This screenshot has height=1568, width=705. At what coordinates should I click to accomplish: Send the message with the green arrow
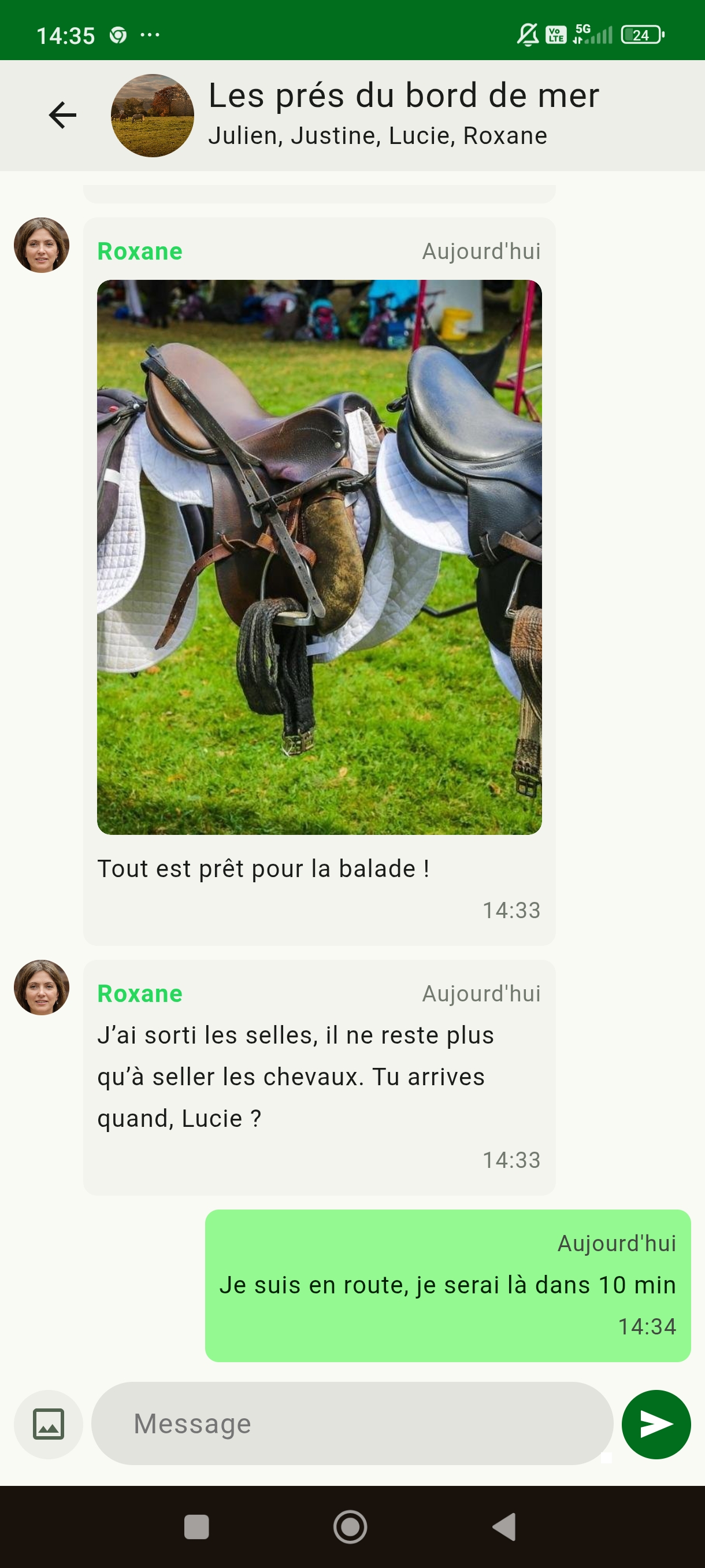(656, 1423)
